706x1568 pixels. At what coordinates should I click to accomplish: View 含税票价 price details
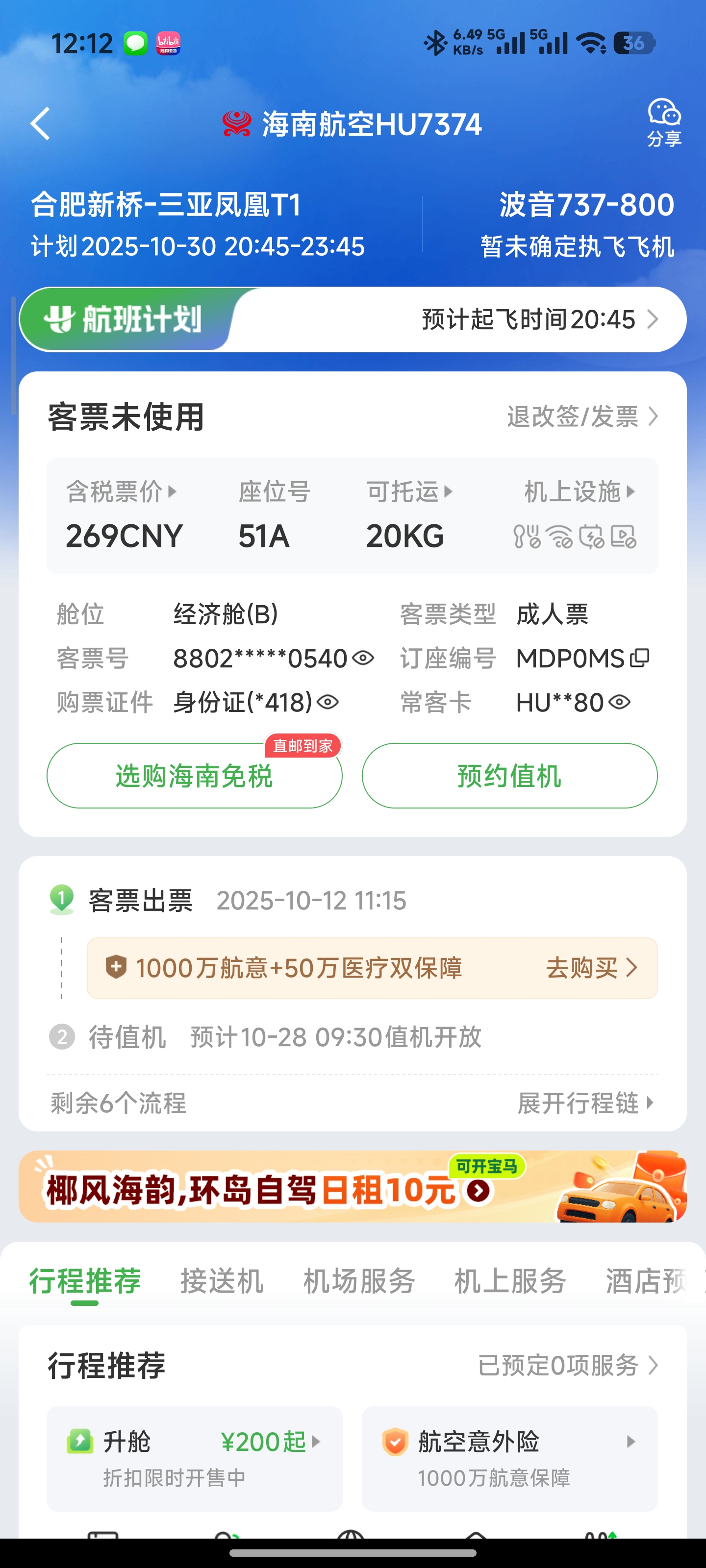[x=122, y=492]
